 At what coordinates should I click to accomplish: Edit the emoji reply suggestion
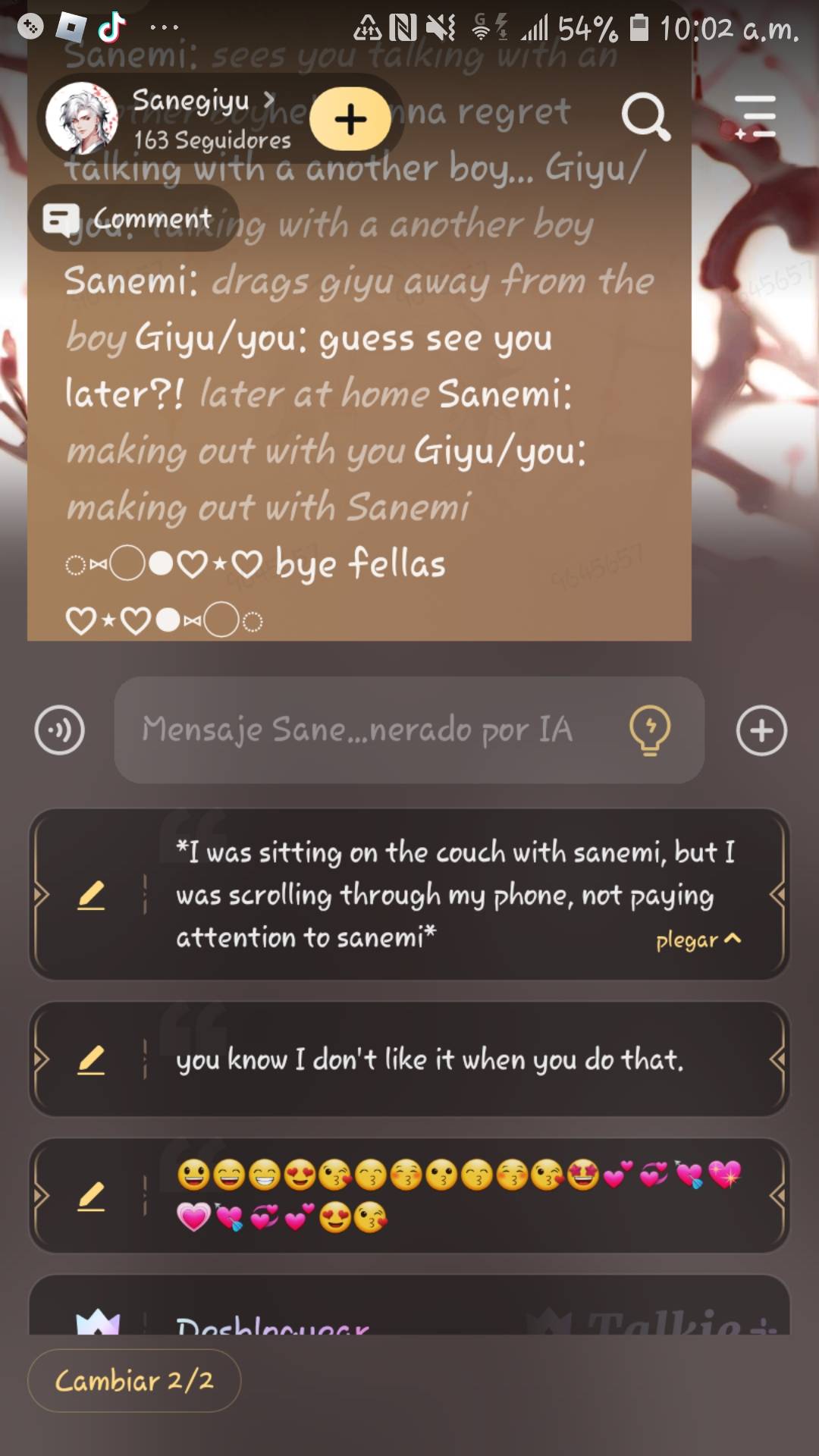pos(91,1196)
